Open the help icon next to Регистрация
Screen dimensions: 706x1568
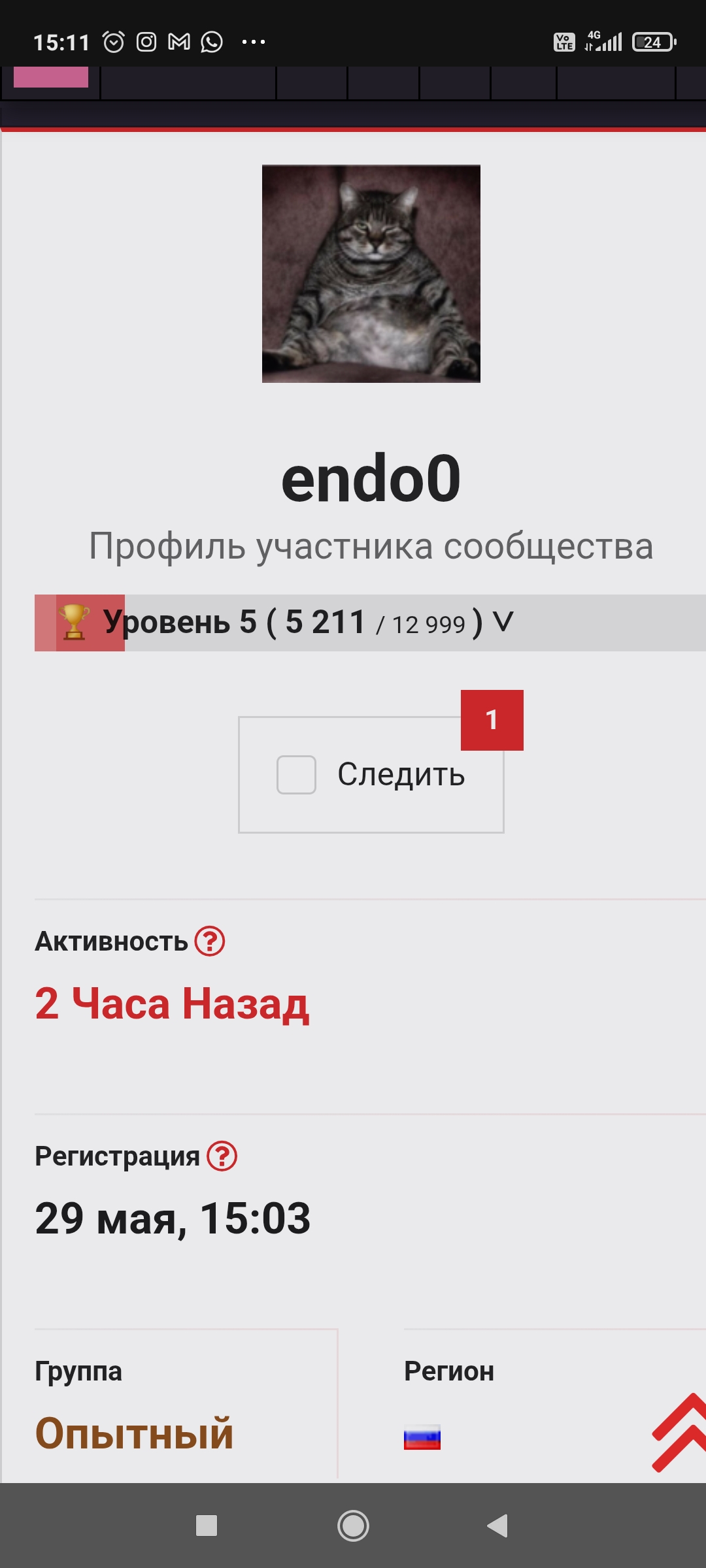click(x=222, y=1156)
